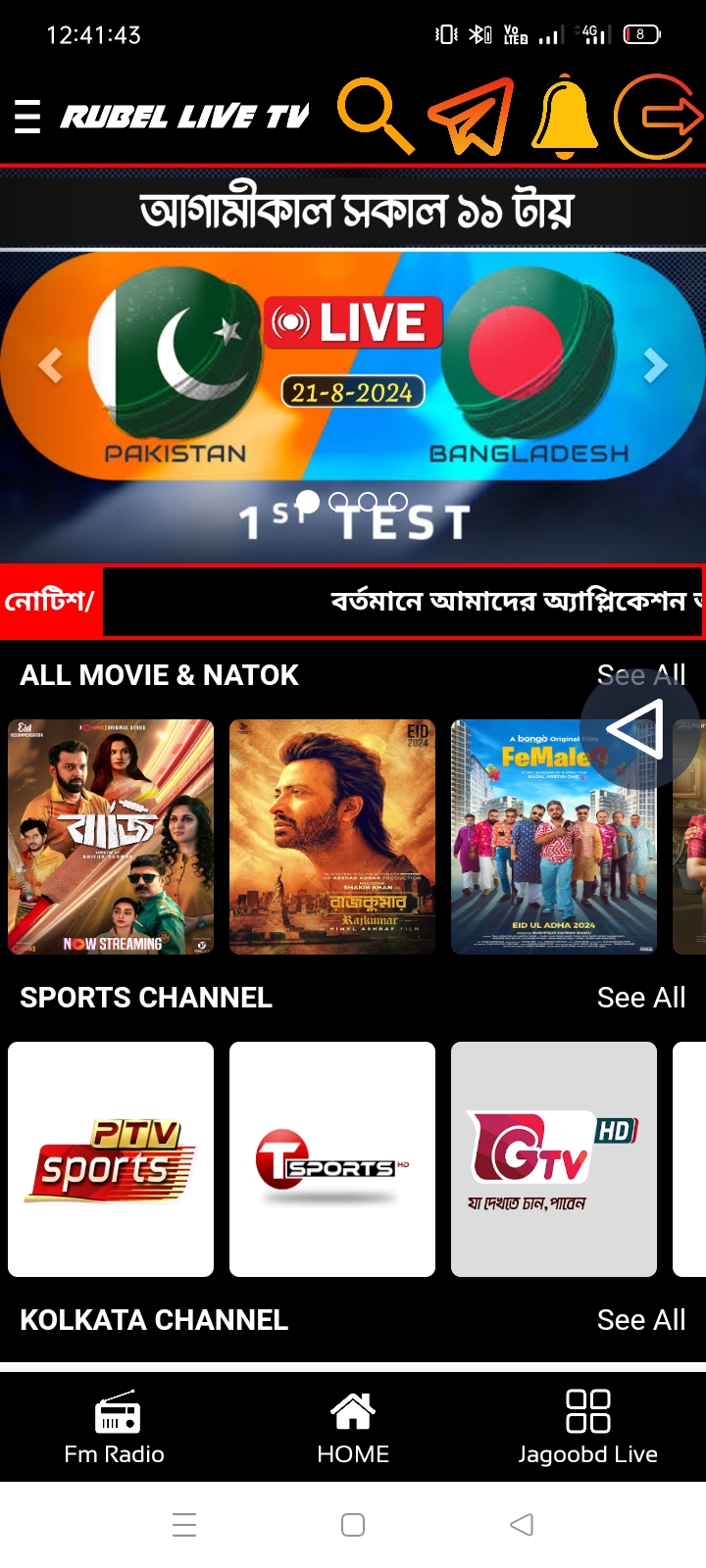Viewport: 706px width, 1568px height.
Task: Open the FeMale 4 movie poster
Action: coord(554,837)
